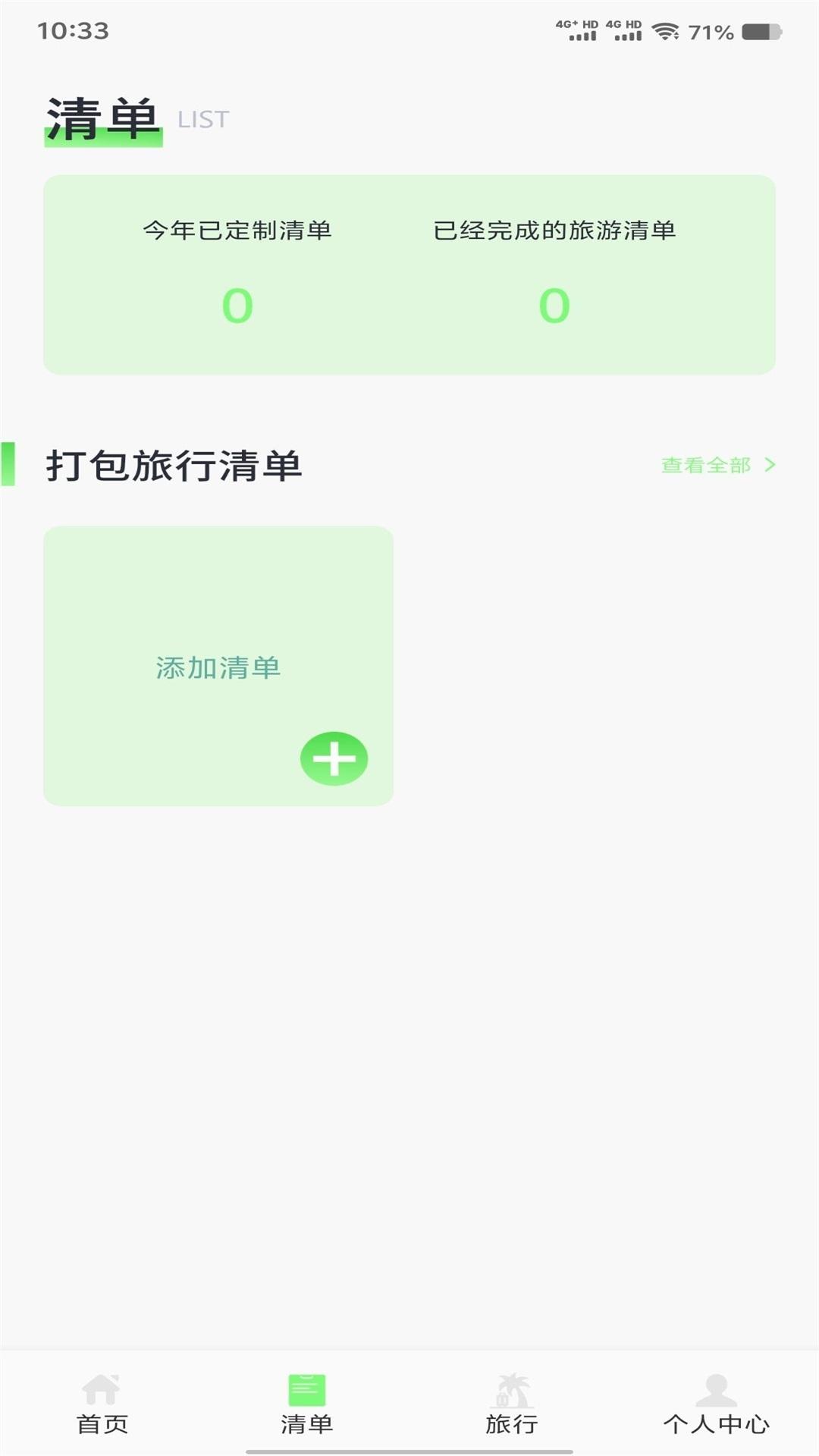This screenshot has width=819, height=1456.
Task: Select the 已经完成的旅游清单 counter showing 0
Action: [x=552, y=306]
